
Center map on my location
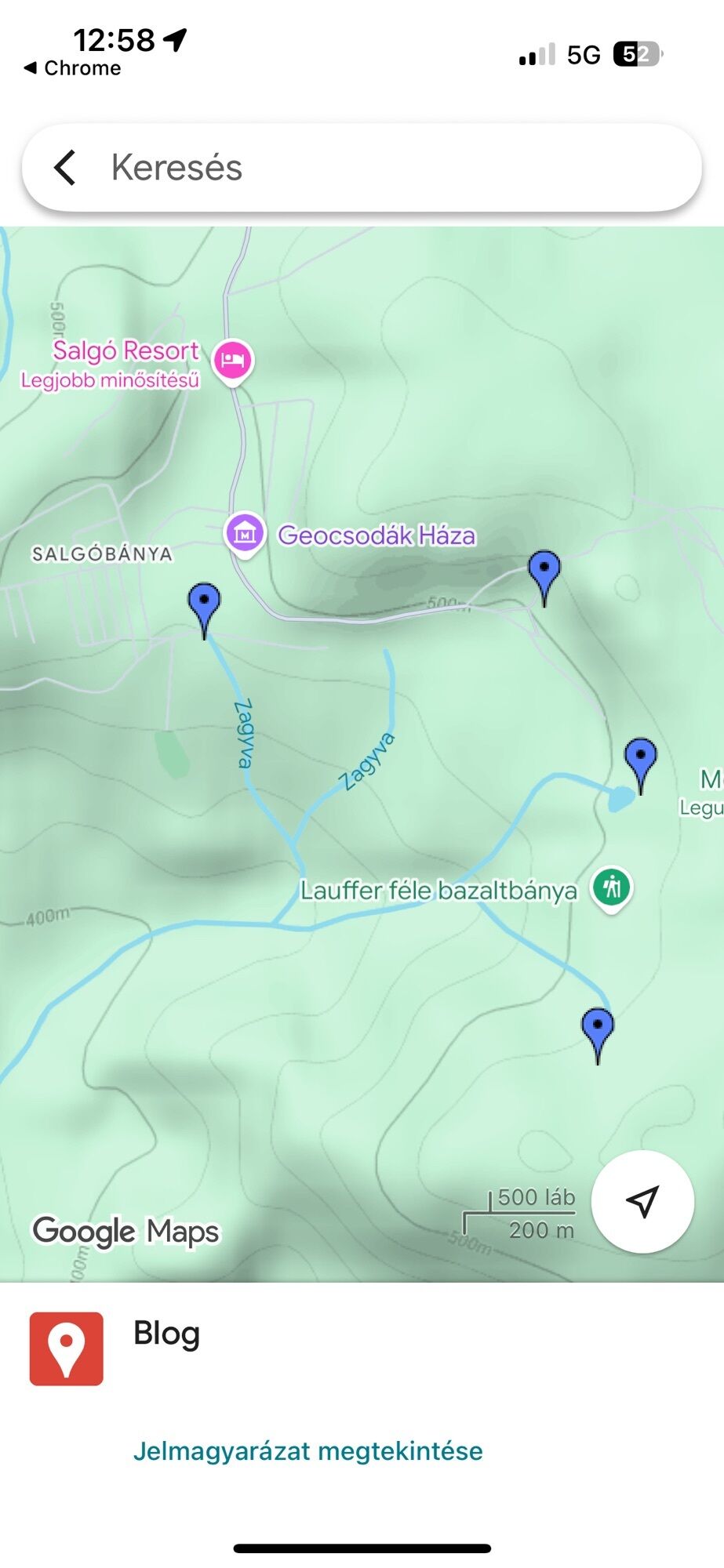[x=642, y=1201]
